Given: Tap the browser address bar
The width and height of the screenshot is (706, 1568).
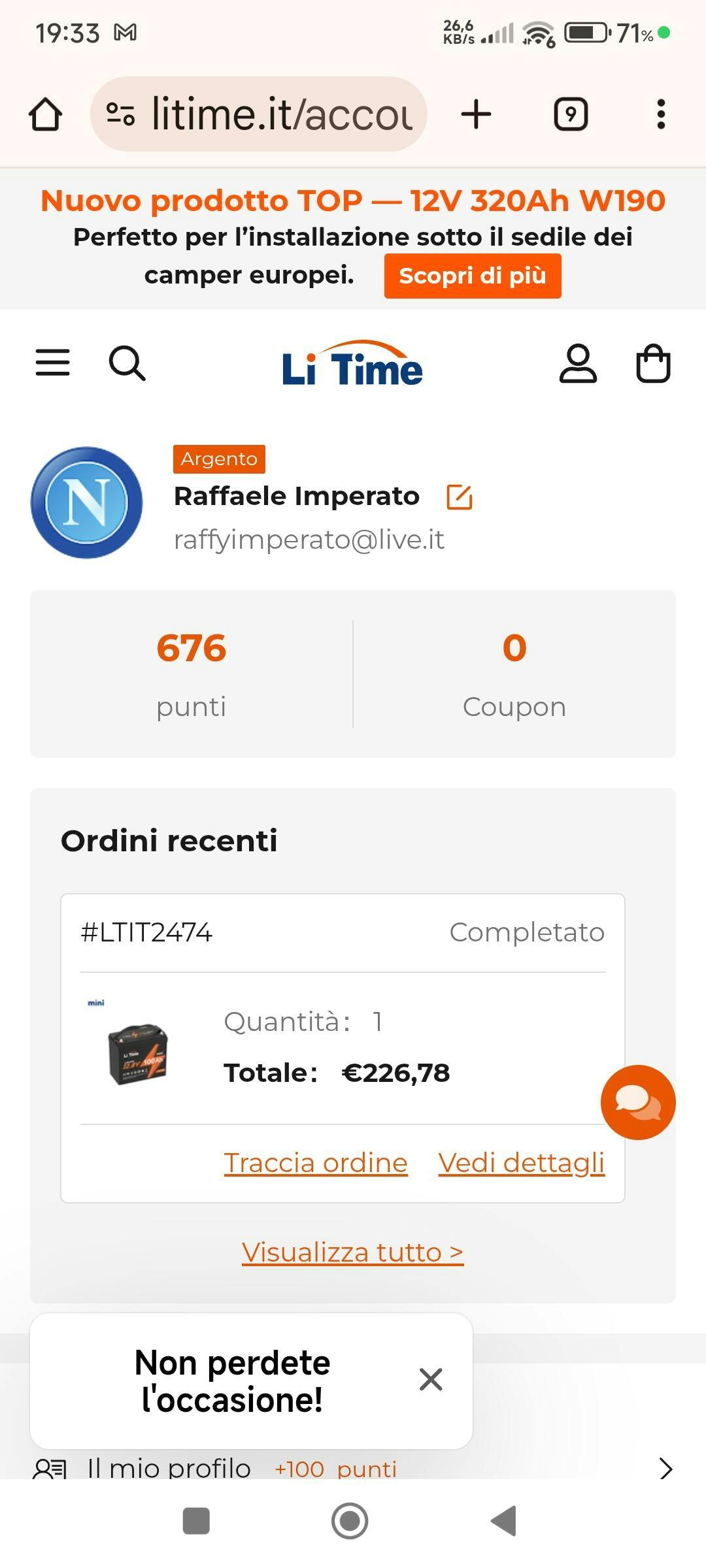Looking at the screenshot, I should point(281,114).
